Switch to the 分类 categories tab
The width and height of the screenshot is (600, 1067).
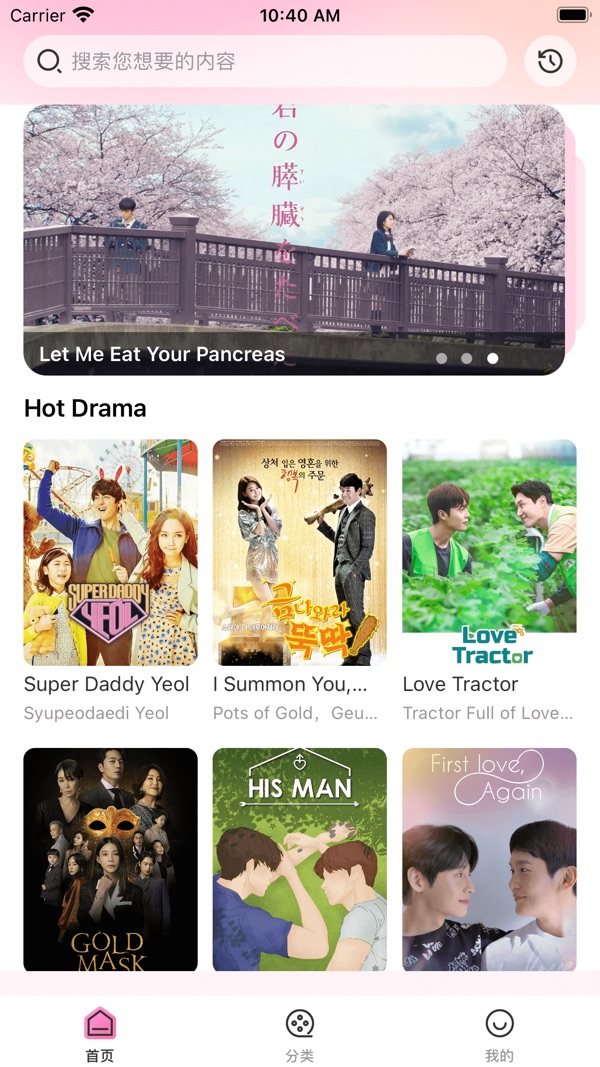pyautogui.click(x=300, y=1034)
